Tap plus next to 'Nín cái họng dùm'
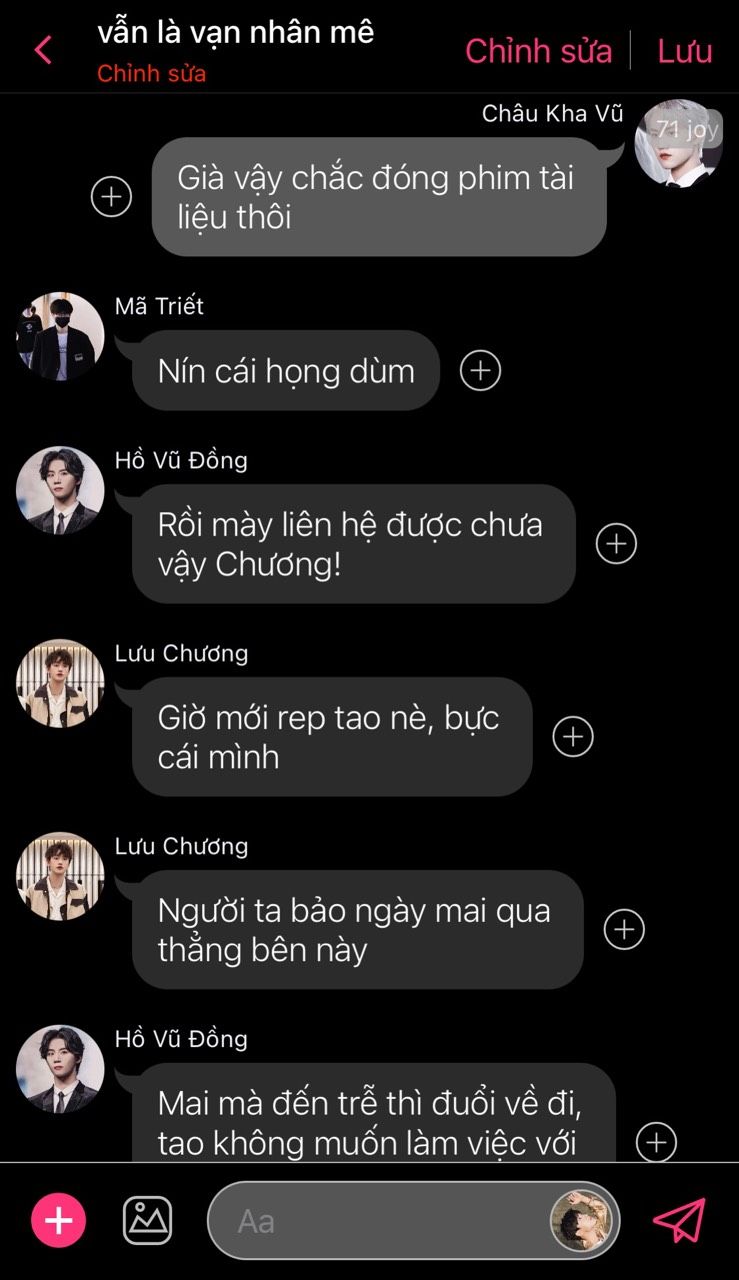The image size is (739, 1280). (480, 371)
